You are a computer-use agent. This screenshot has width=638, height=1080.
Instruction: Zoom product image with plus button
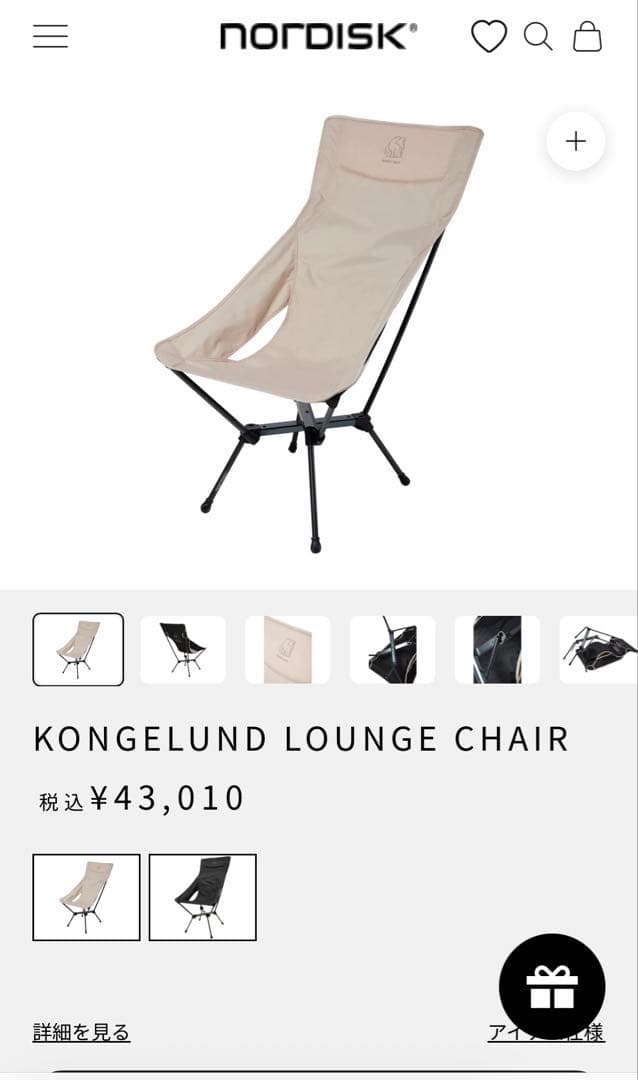[x=575, y=141]
